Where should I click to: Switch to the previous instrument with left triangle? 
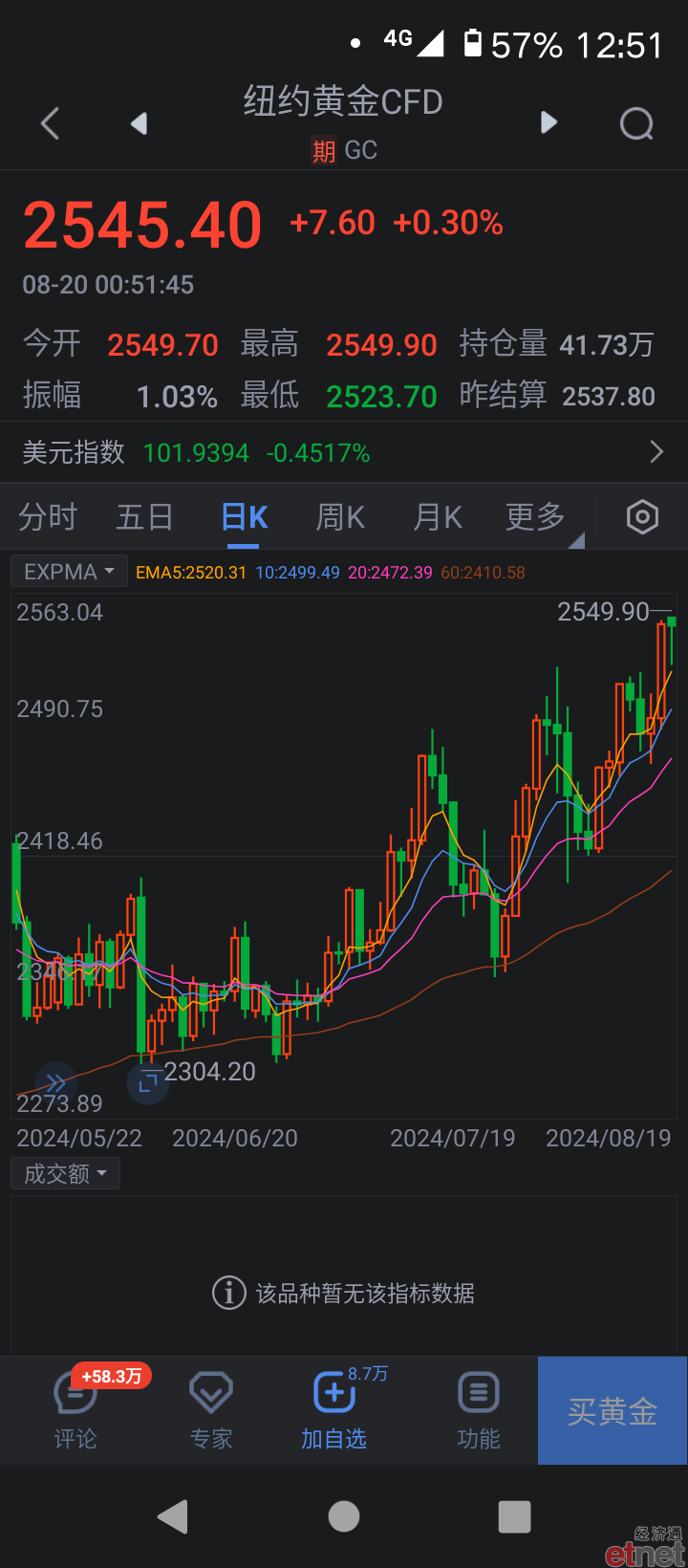140,123
